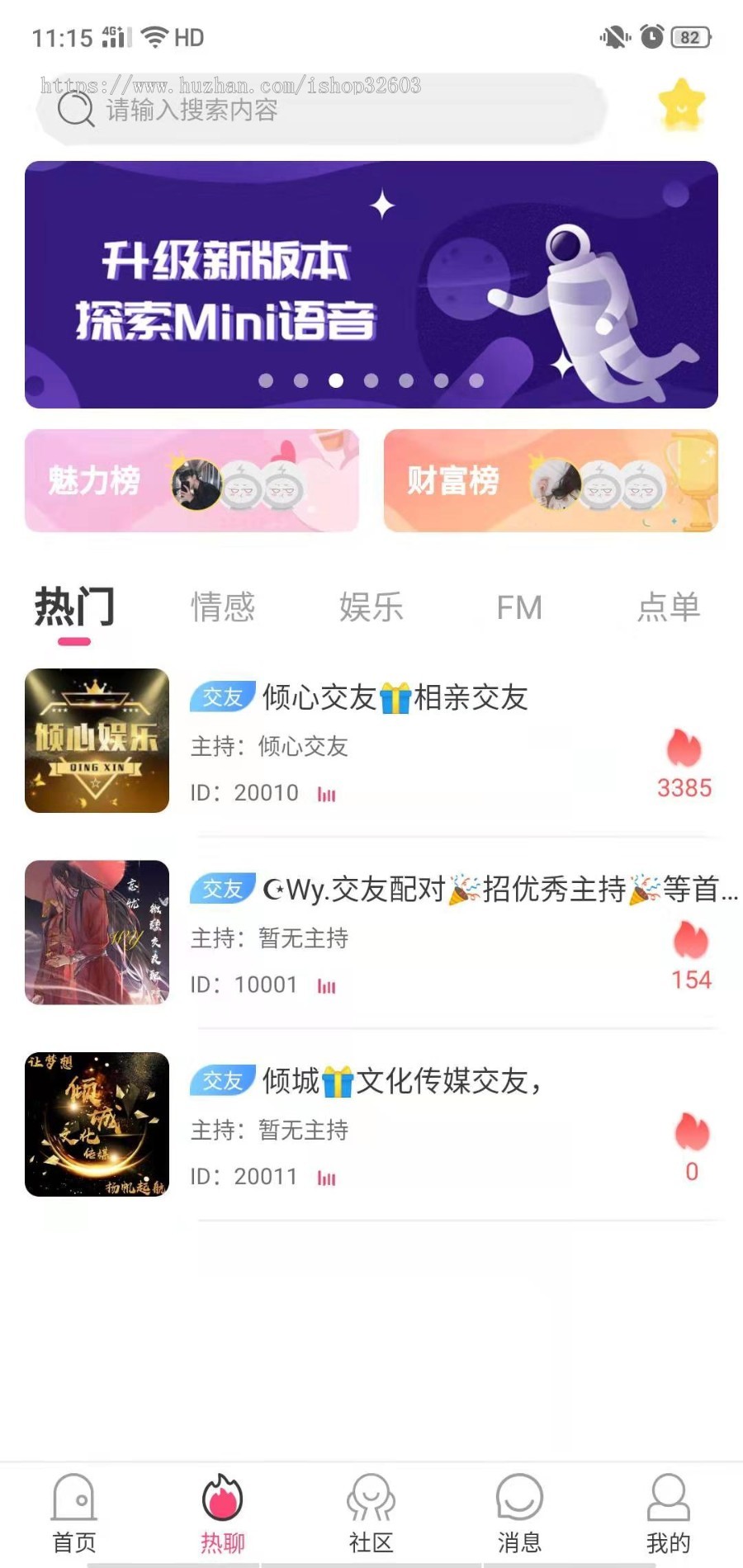The width and height of the screenshot is (743, 1568).
Task: Tap the flame icon with 154 count
Action: click(x=689, y=941)
